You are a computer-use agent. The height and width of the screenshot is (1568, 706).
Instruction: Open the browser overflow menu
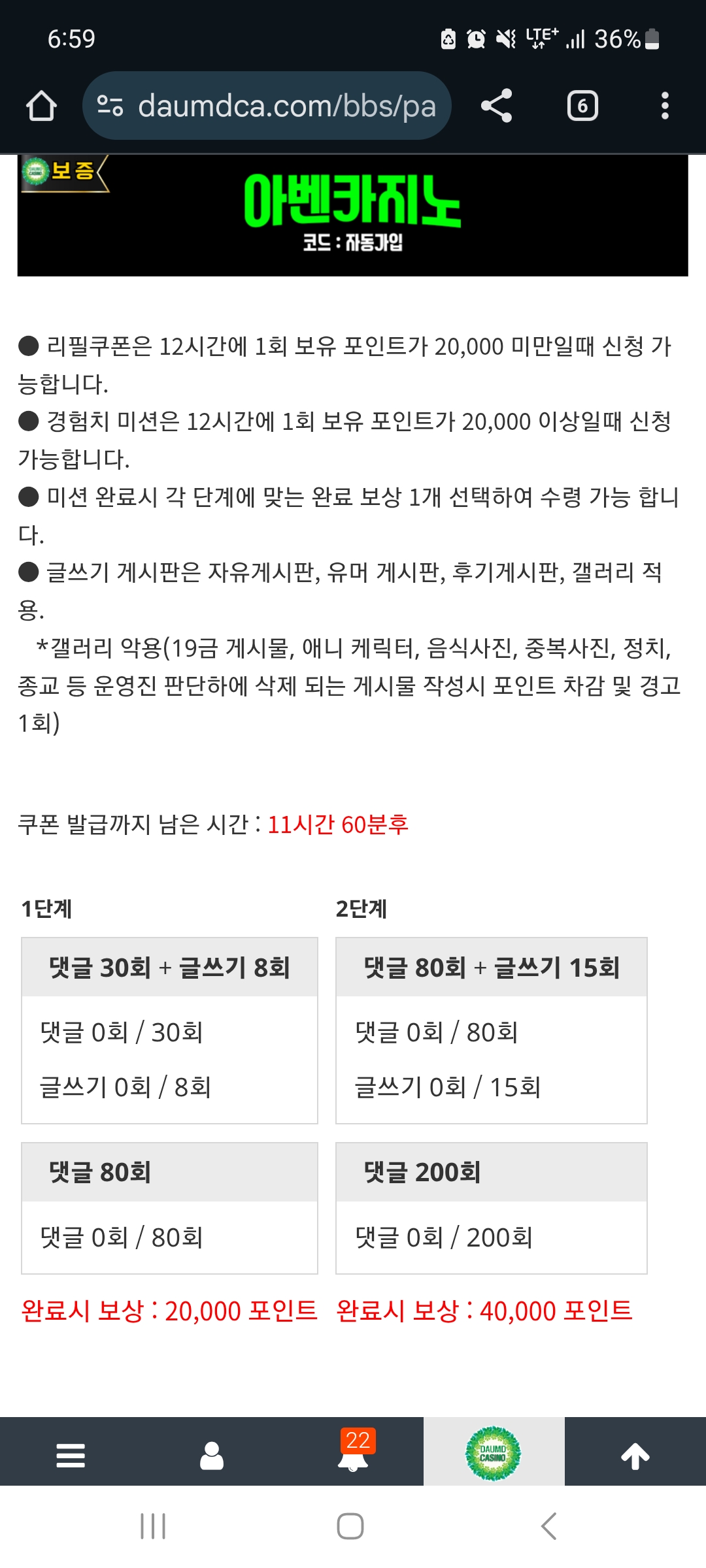click(665, 106)
